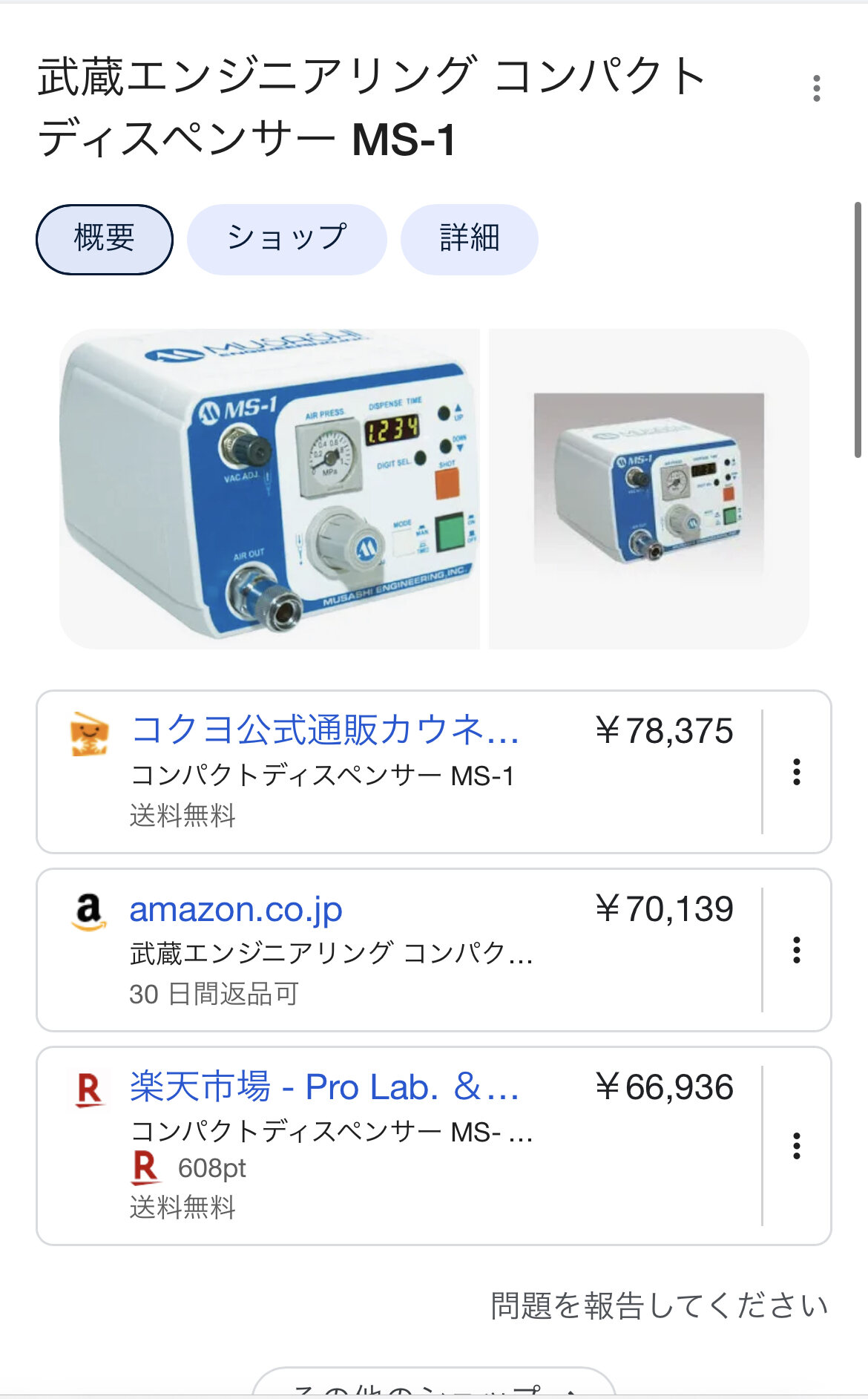Image resolution: width=868 pixels, height=1399 pixels.
Task: Open the large MS-1 product photo
Action: [269, 489]
